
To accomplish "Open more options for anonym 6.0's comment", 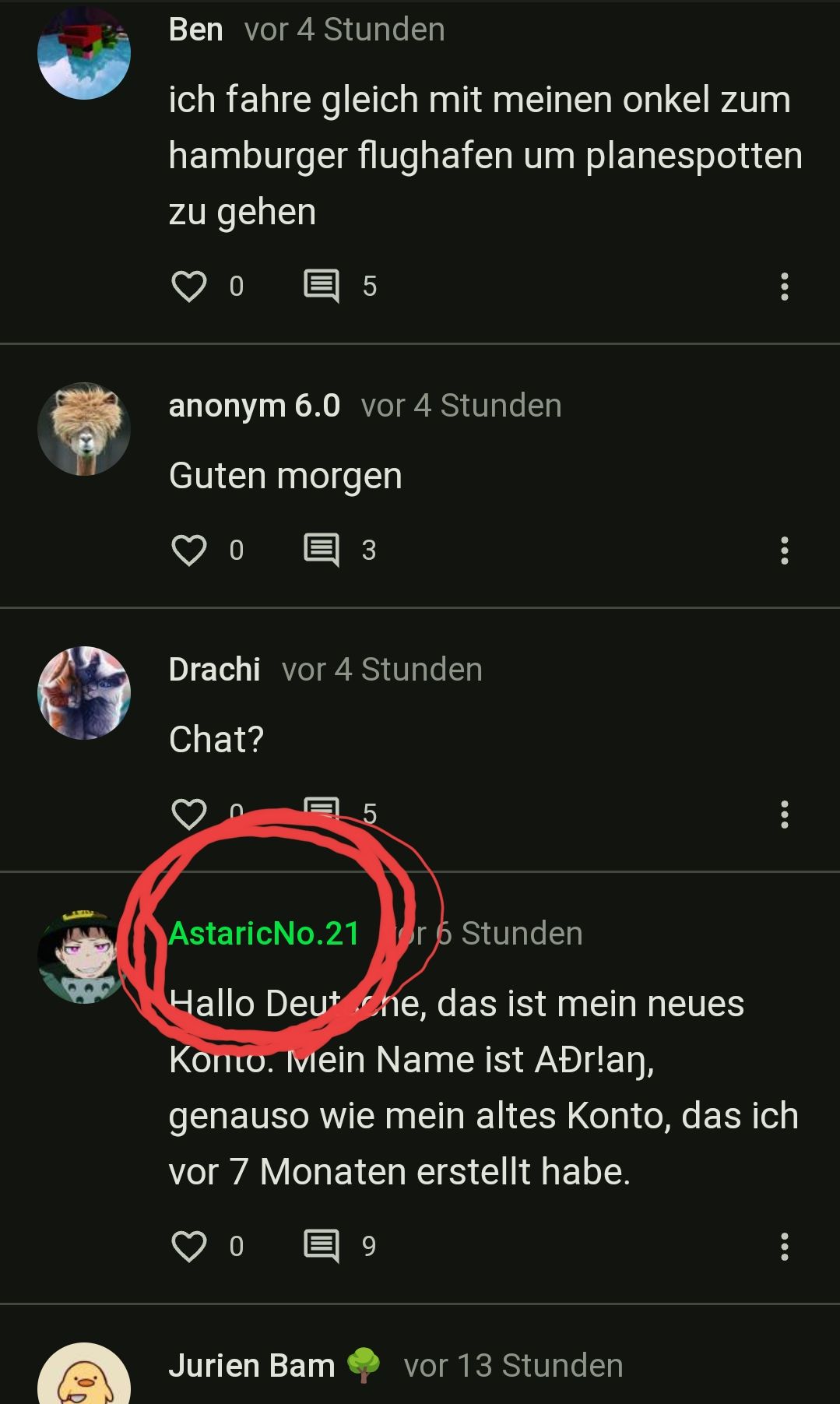I will (x=784, y=551).
